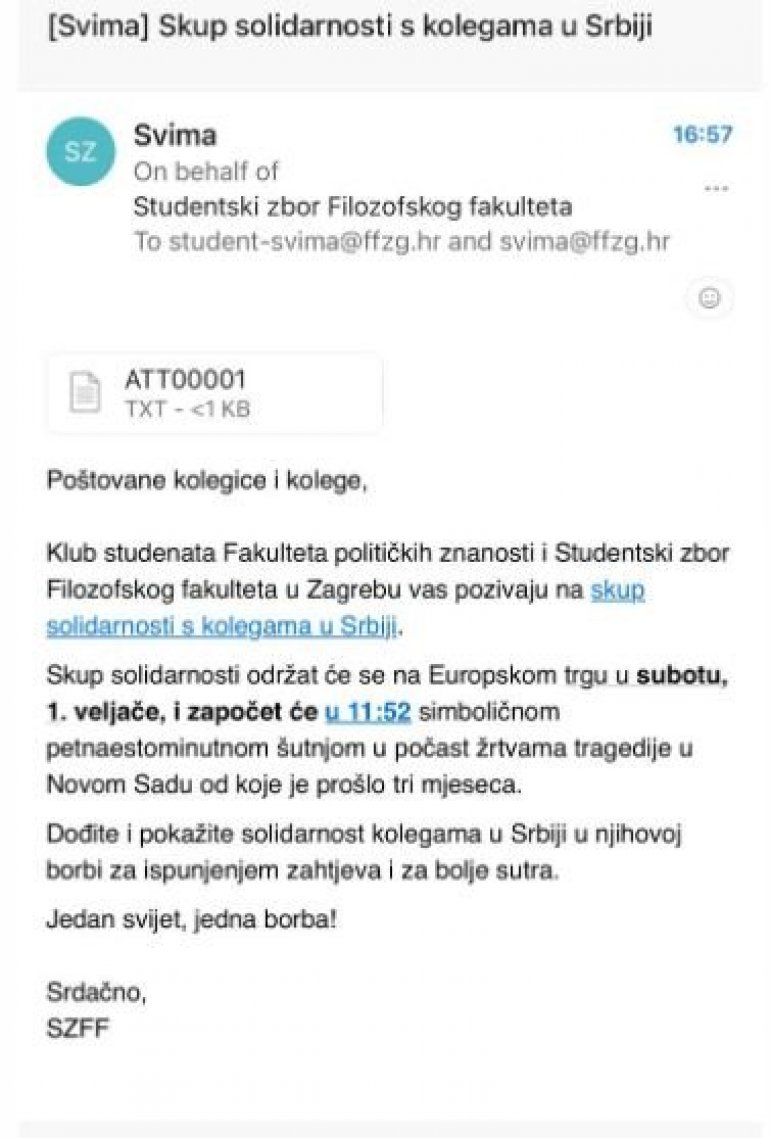Open the Svima sender avatar
Image resolution: width=770 pixels, height=1138 pixels.
(81, 151)
